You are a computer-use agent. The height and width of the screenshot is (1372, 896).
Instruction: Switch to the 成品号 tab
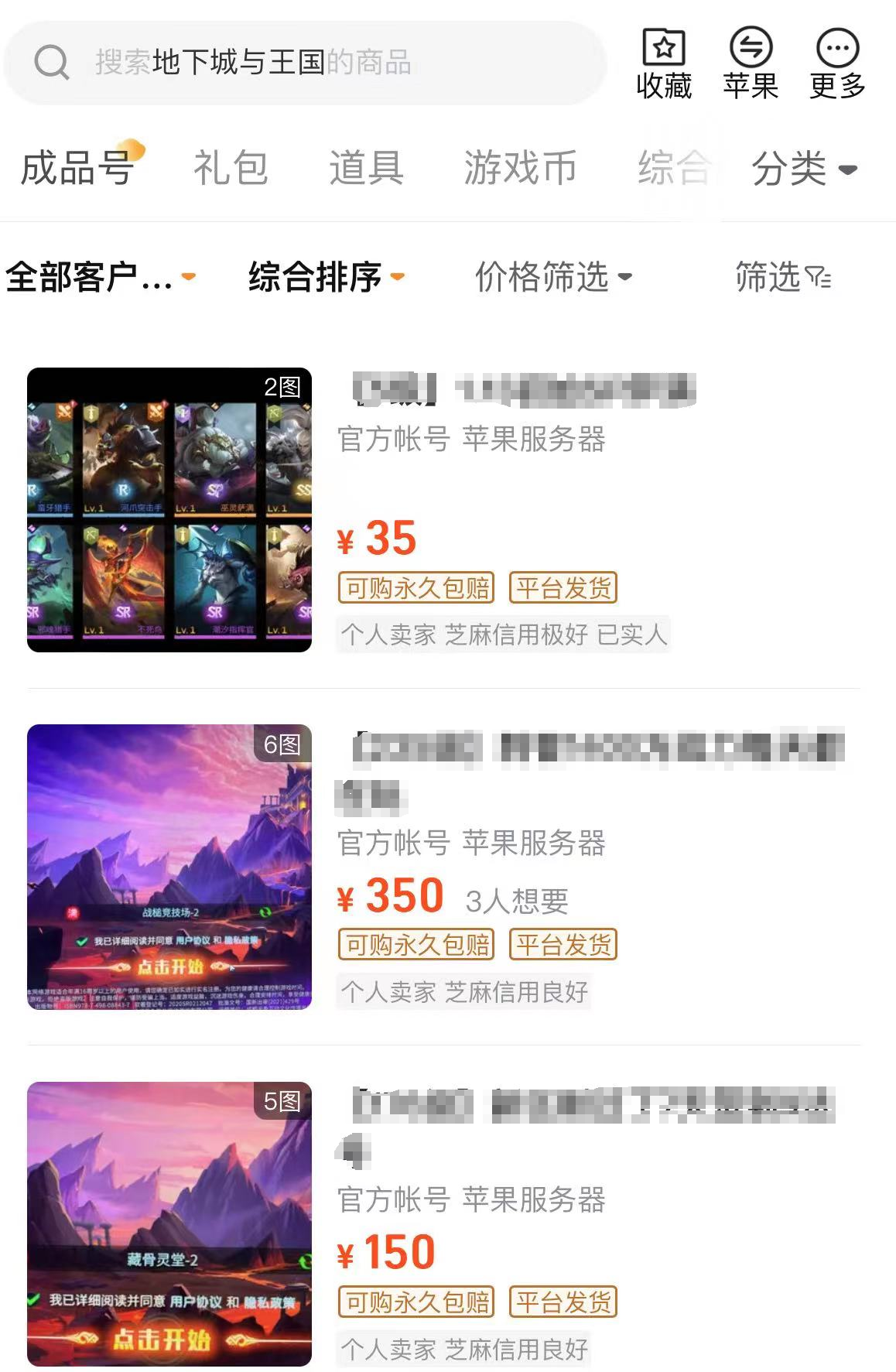pyautogui.click(x=77, y=167)
